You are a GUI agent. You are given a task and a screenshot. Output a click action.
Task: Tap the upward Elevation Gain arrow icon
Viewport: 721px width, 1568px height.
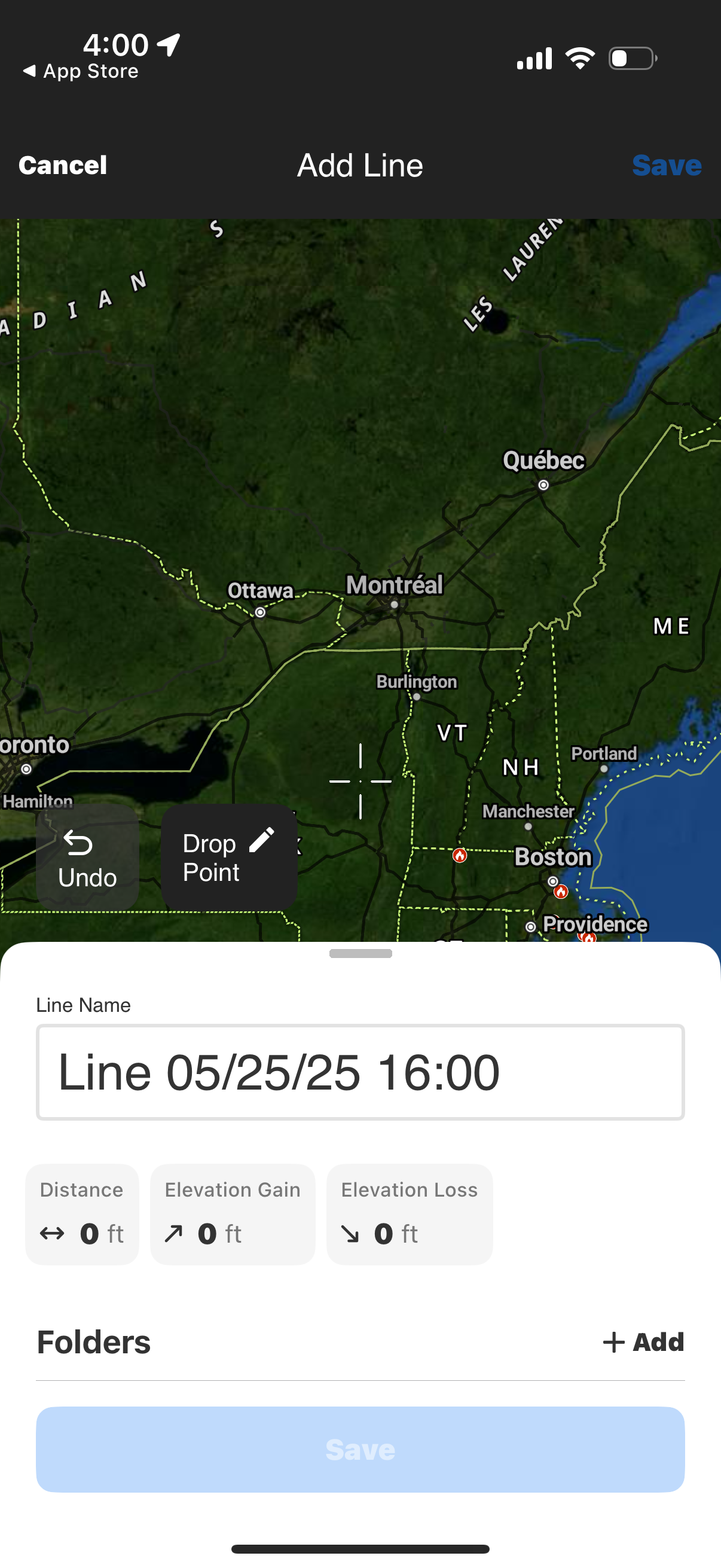point(173,1234)
